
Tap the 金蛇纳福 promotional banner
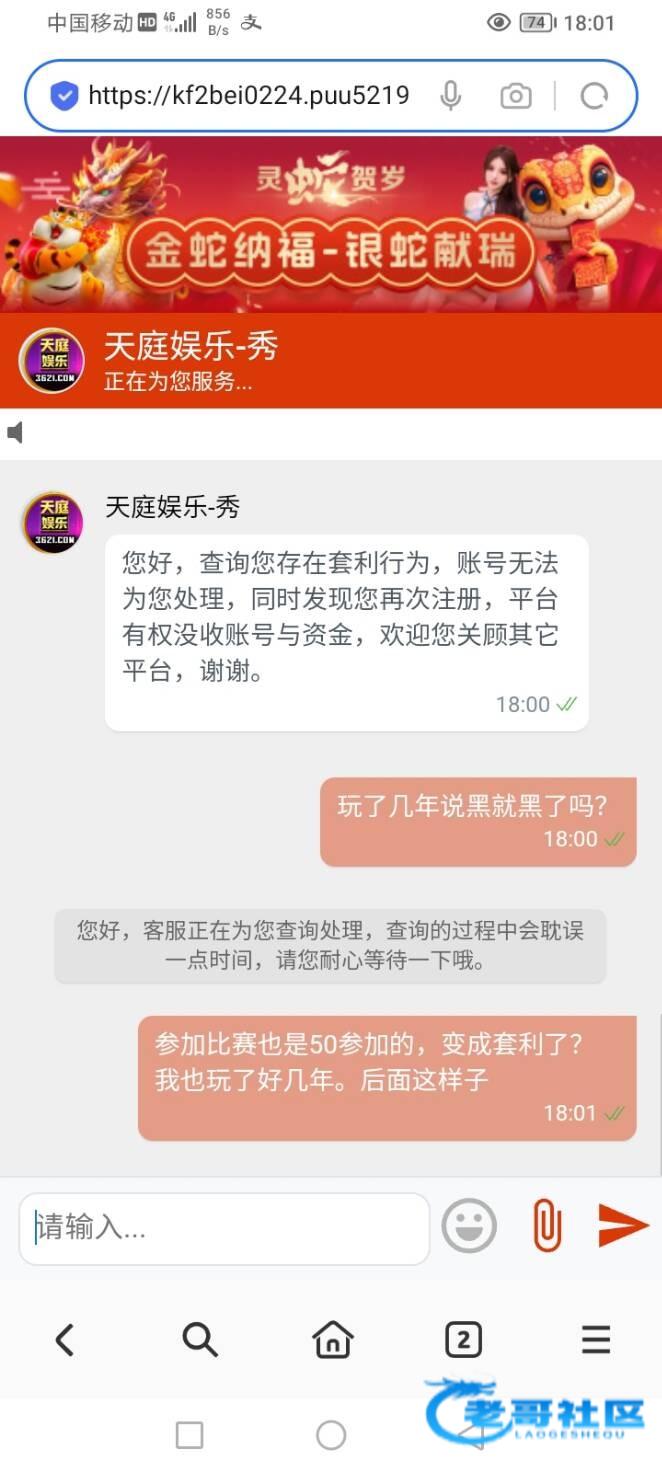point(330,225)
